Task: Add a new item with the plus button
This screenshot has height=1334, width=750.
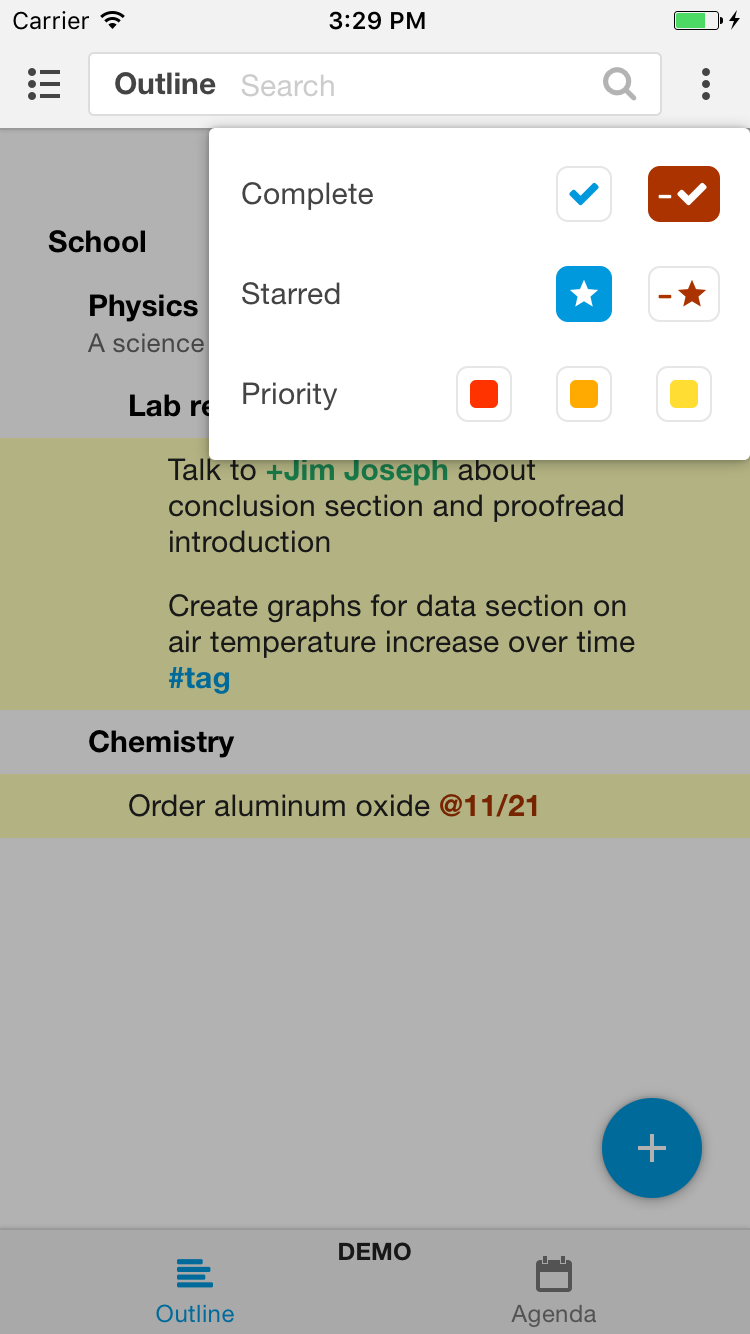Action: tap(652, 1148)
